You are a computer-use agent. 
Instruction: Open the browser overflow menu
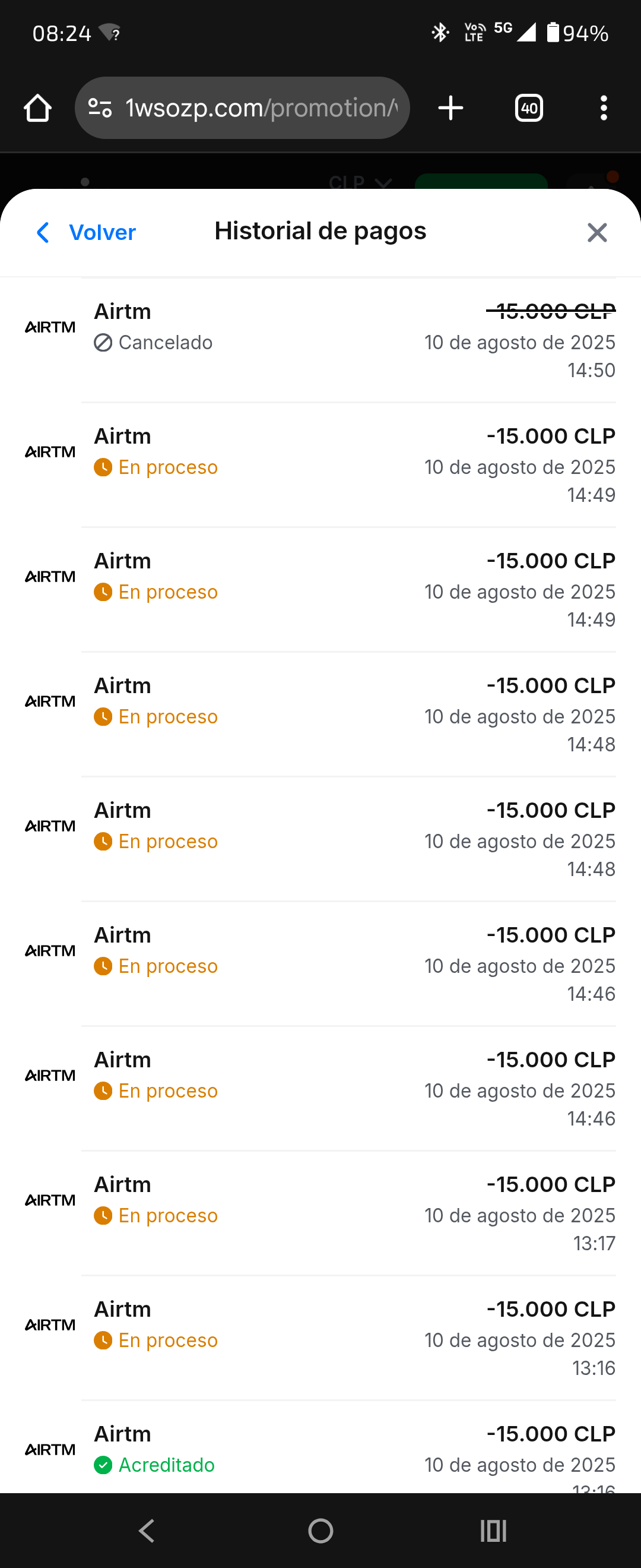pyautogui.click(x=603, y=108)
